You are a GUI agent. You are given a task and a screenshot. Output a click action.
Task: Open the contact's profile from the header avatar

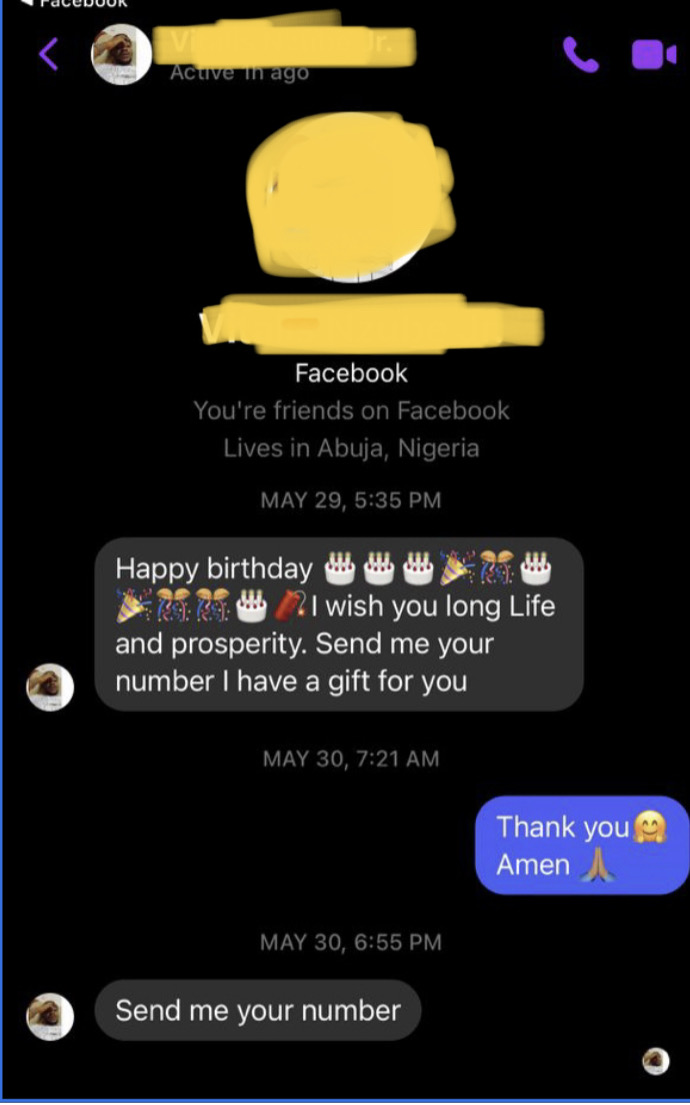pos(121,54)
